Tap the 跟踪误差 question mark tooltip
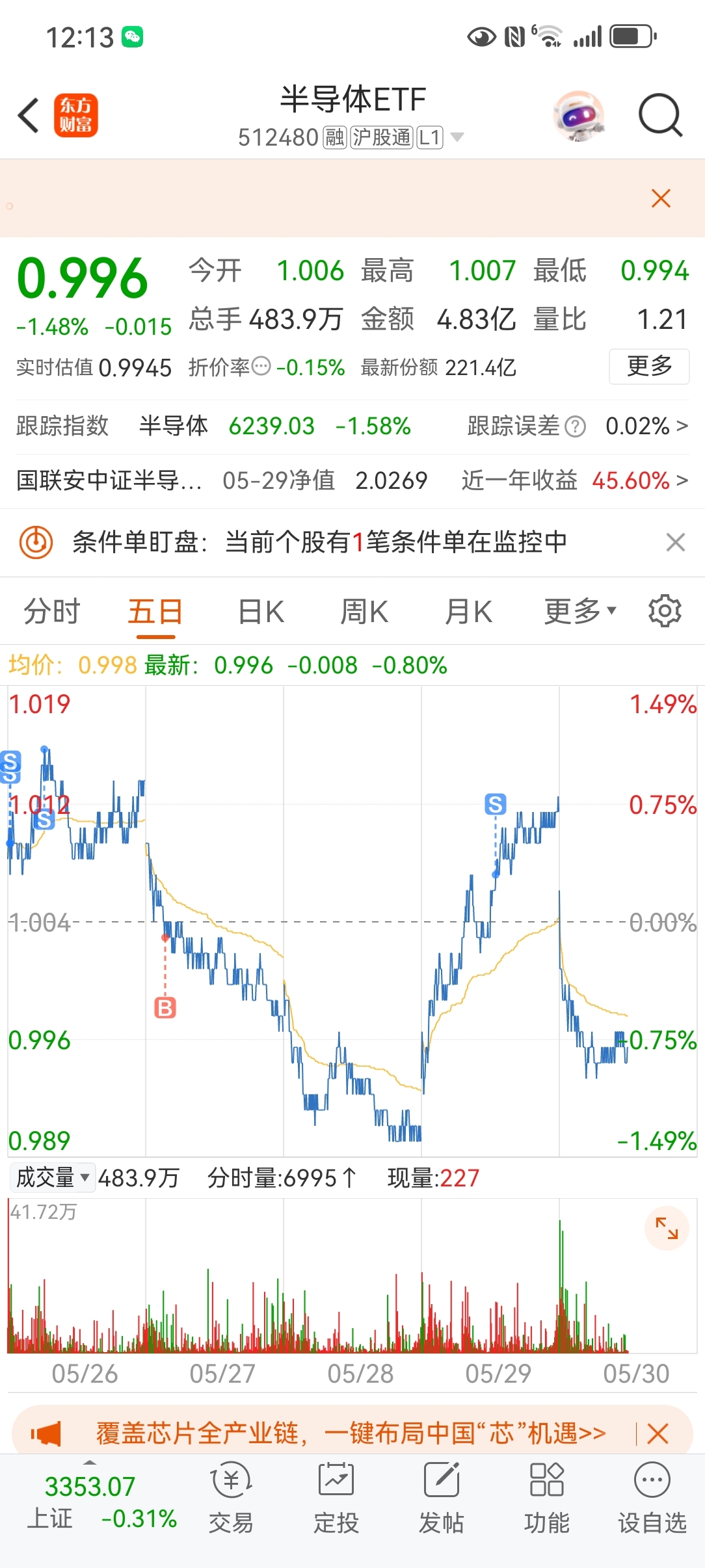The height and width of the screenshot is (1568, 705). [x=575, y=426]
